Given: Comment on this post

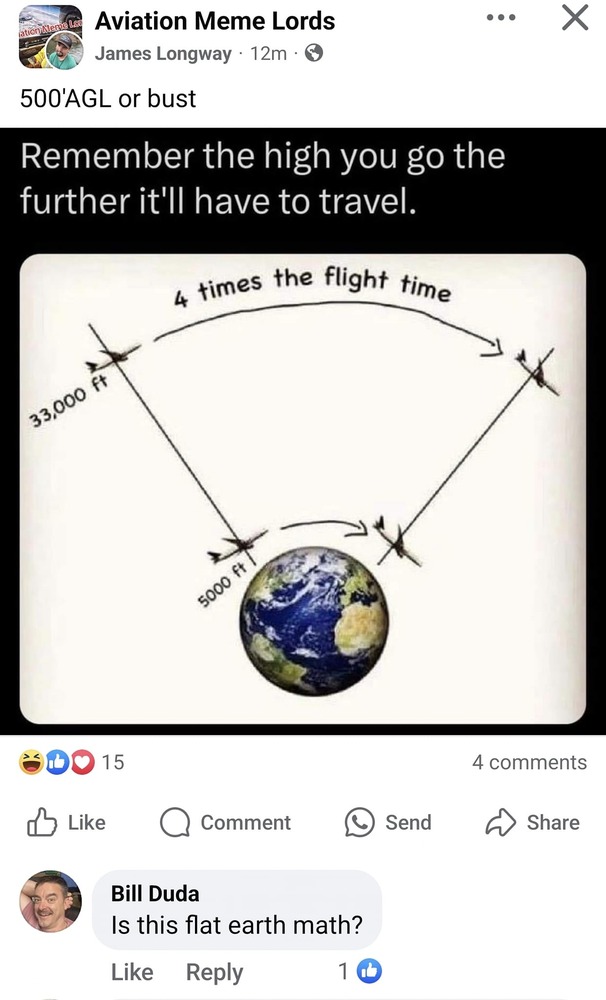Looking at the screenshot, I should click(x=226, y=822).
